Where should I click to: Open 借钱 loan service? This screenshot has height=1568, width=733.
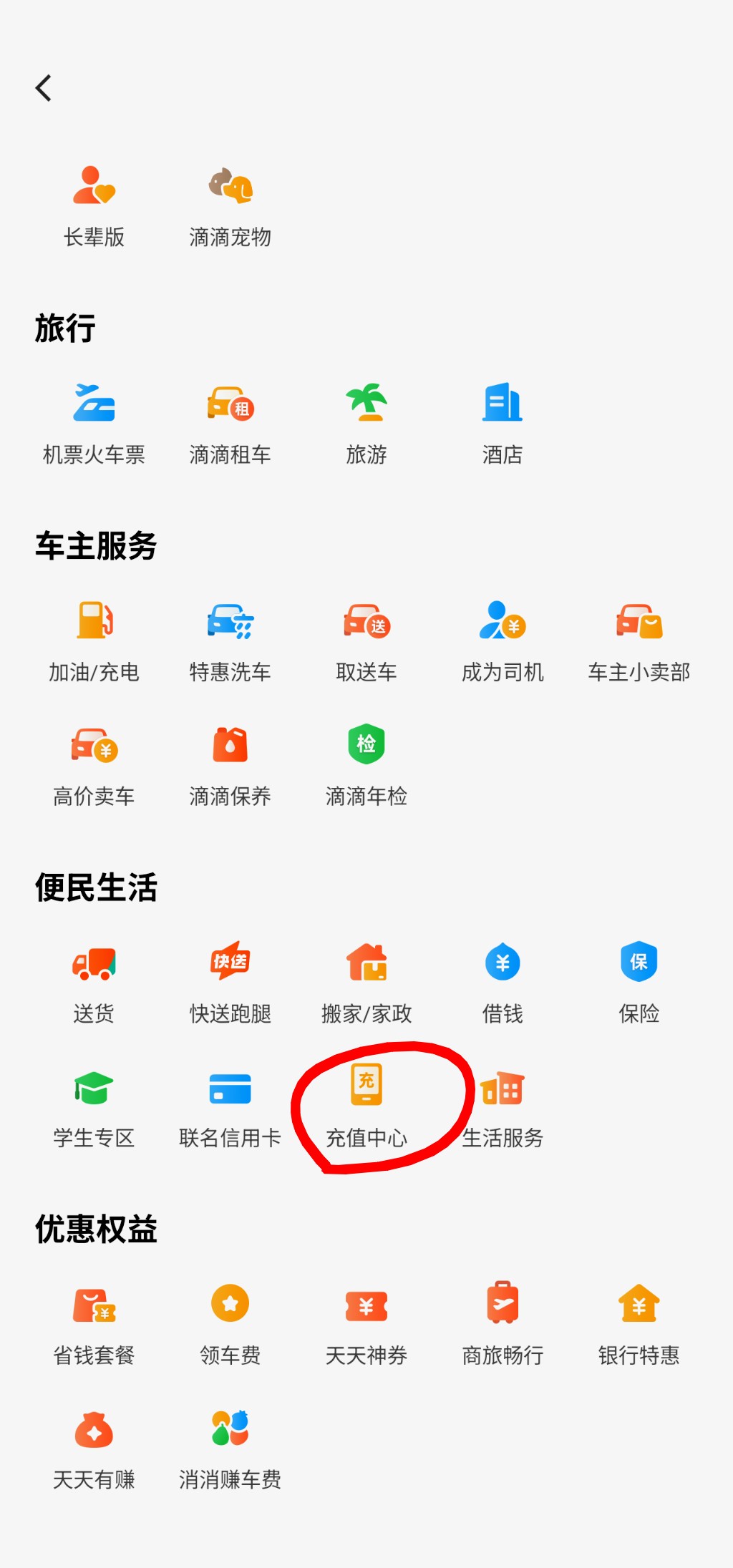(x=503, y=981)
